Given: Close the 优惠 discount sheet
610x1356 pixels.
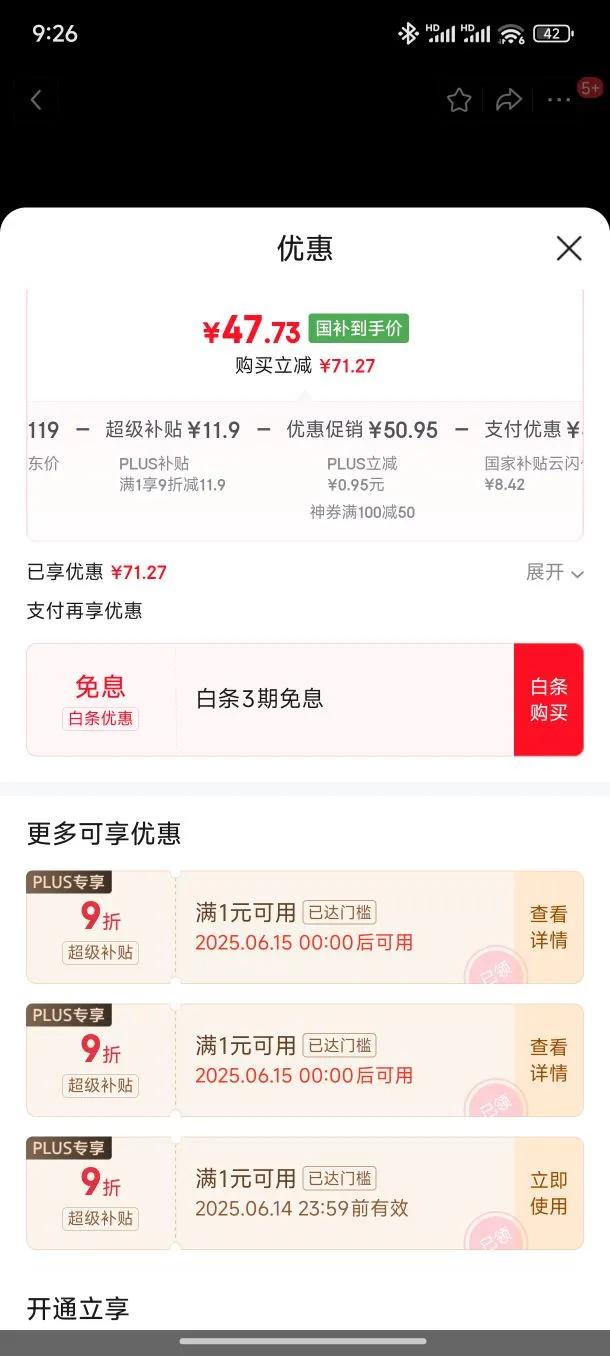Looking at the screenshot, I should click(x=569, y=249).
